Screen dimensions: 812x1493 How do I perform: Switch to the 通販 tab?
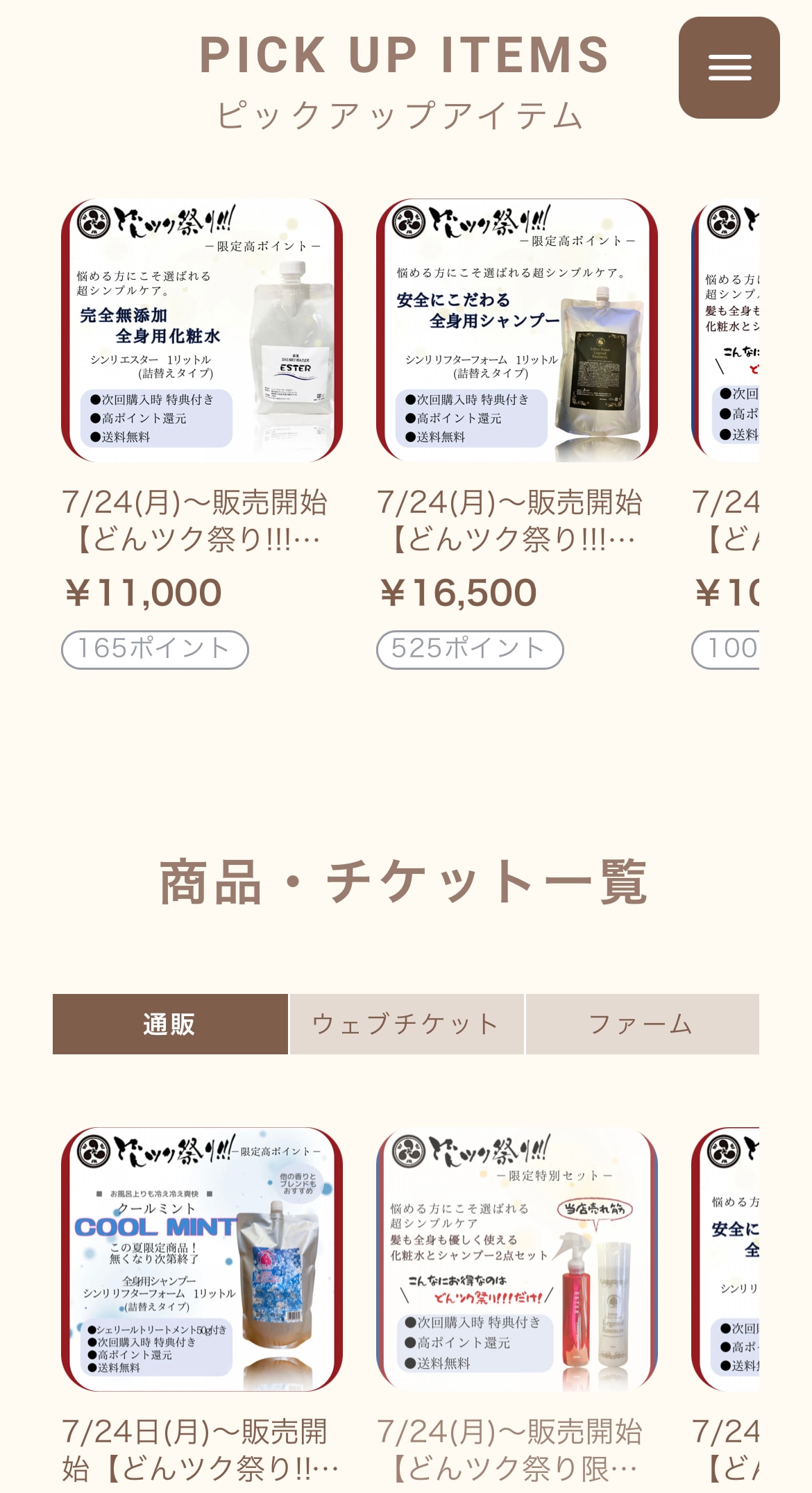pos(170,1024)
